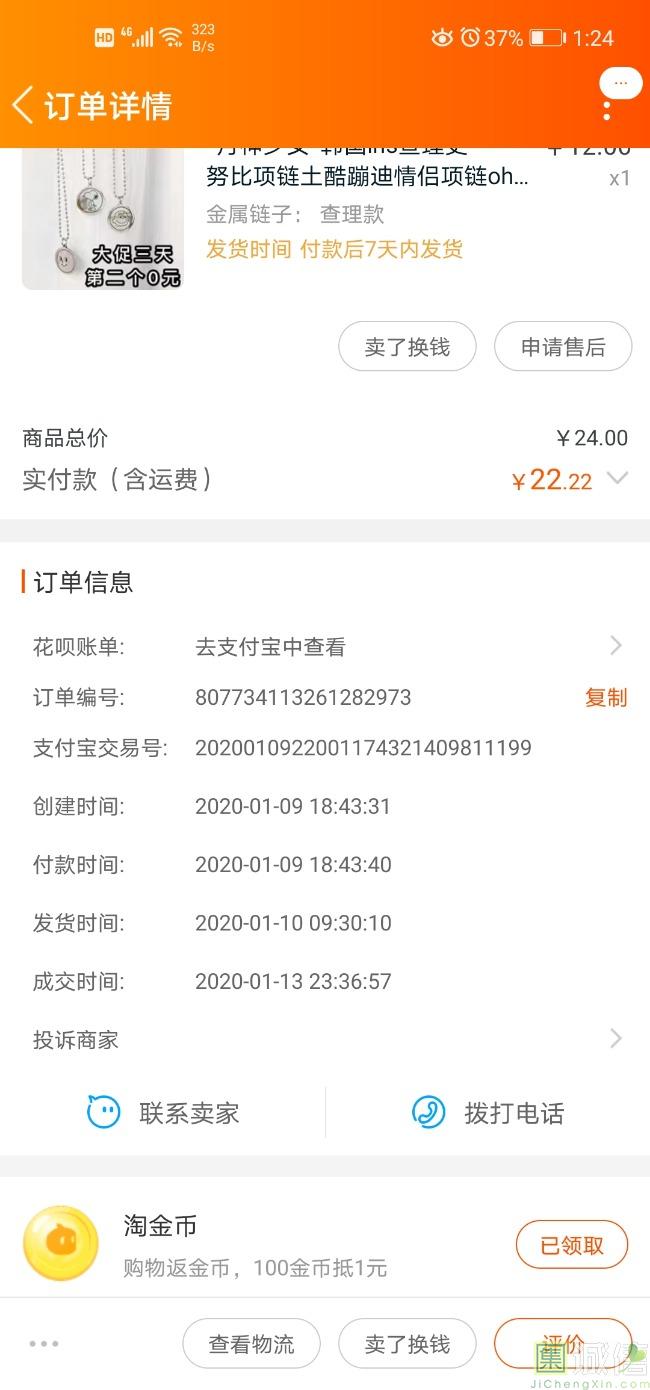Screen dimensions: 650x1390
Task: Open 花呗账单 in Alipay
Action: (325, 646)
